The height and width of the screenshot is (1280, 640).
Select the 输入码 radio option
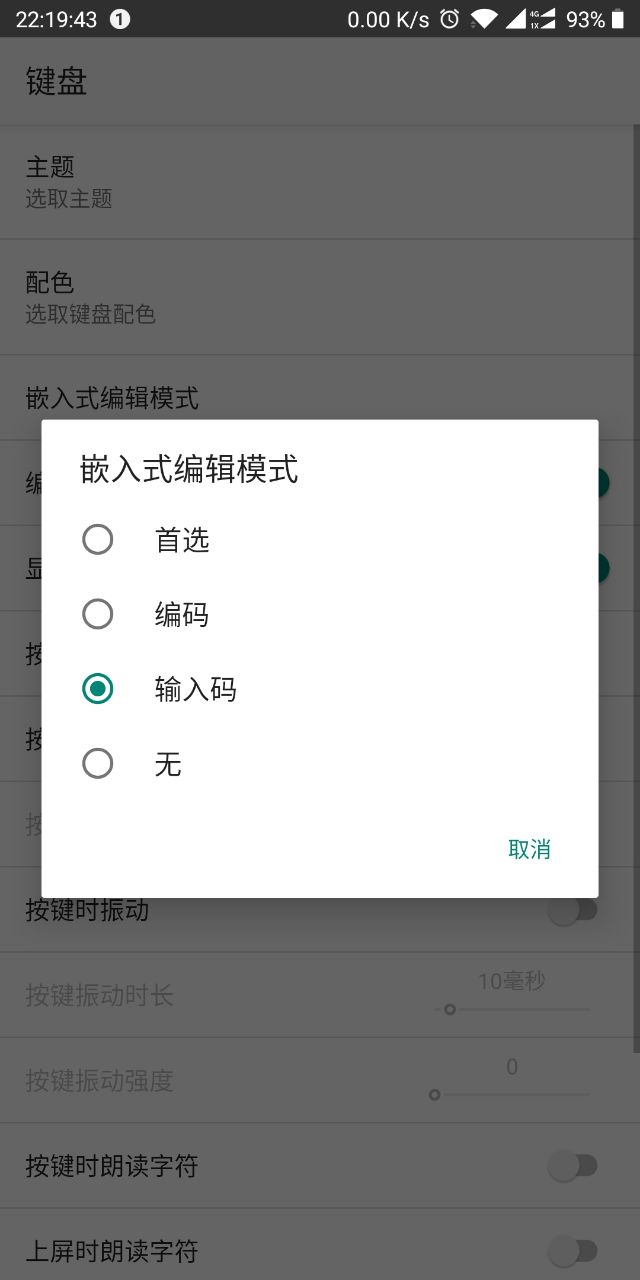click(98, 689)
